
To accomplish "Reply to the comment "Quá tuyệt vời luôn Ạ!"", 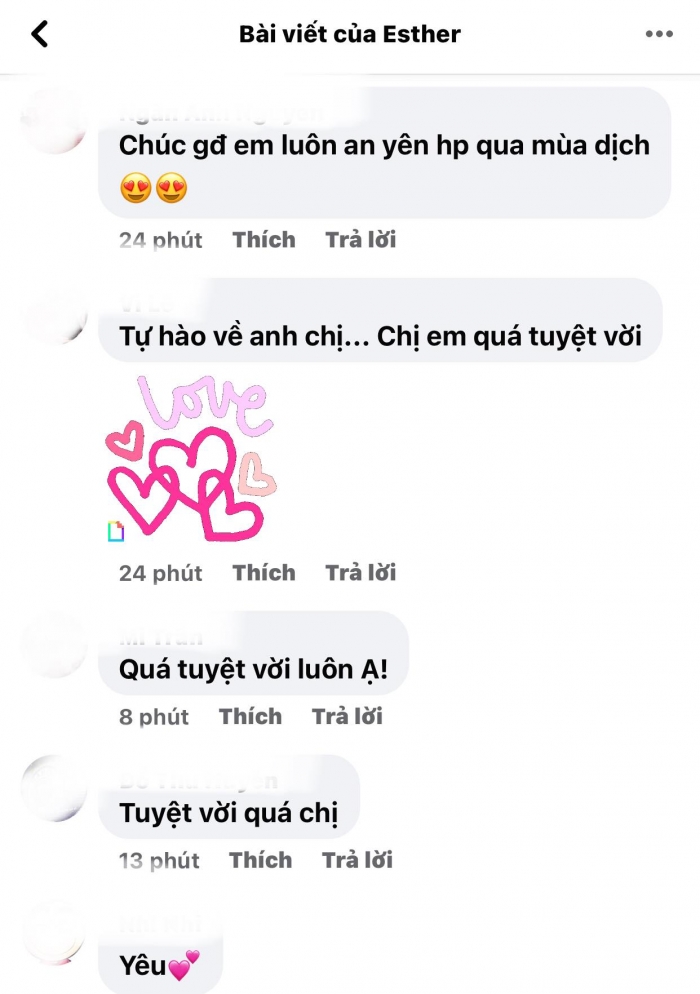I will tap(347, 716).
